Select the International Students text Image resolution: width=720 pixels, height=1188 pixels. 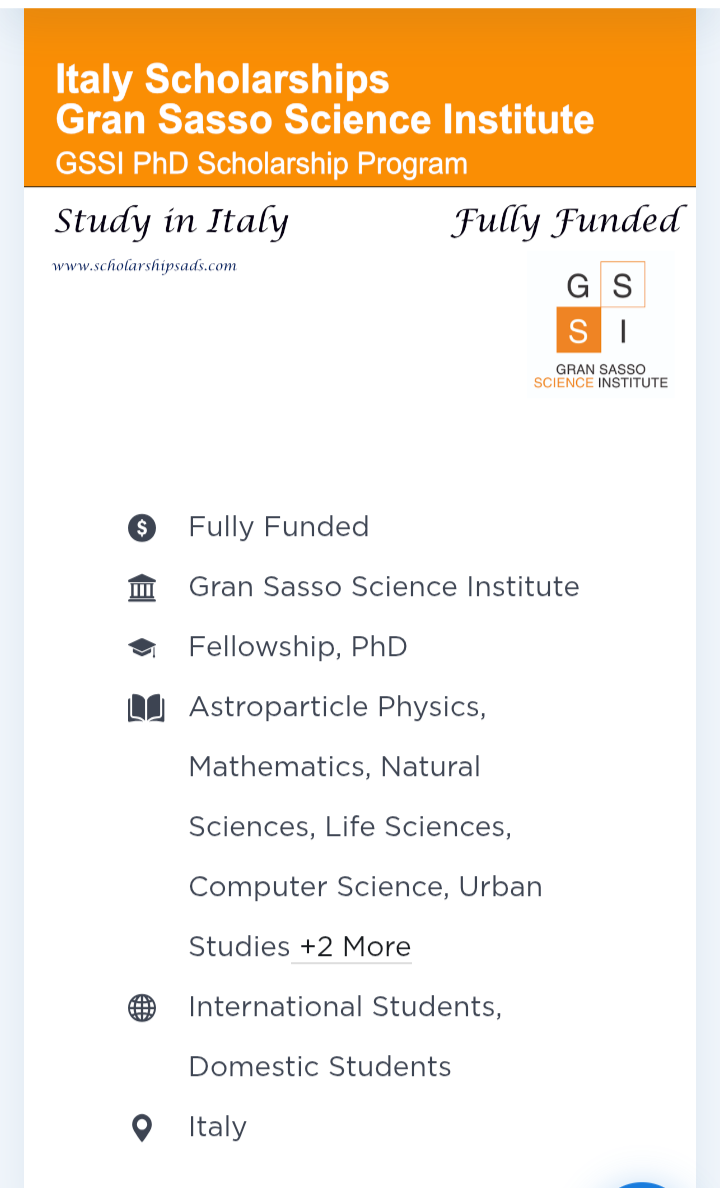346,1007
